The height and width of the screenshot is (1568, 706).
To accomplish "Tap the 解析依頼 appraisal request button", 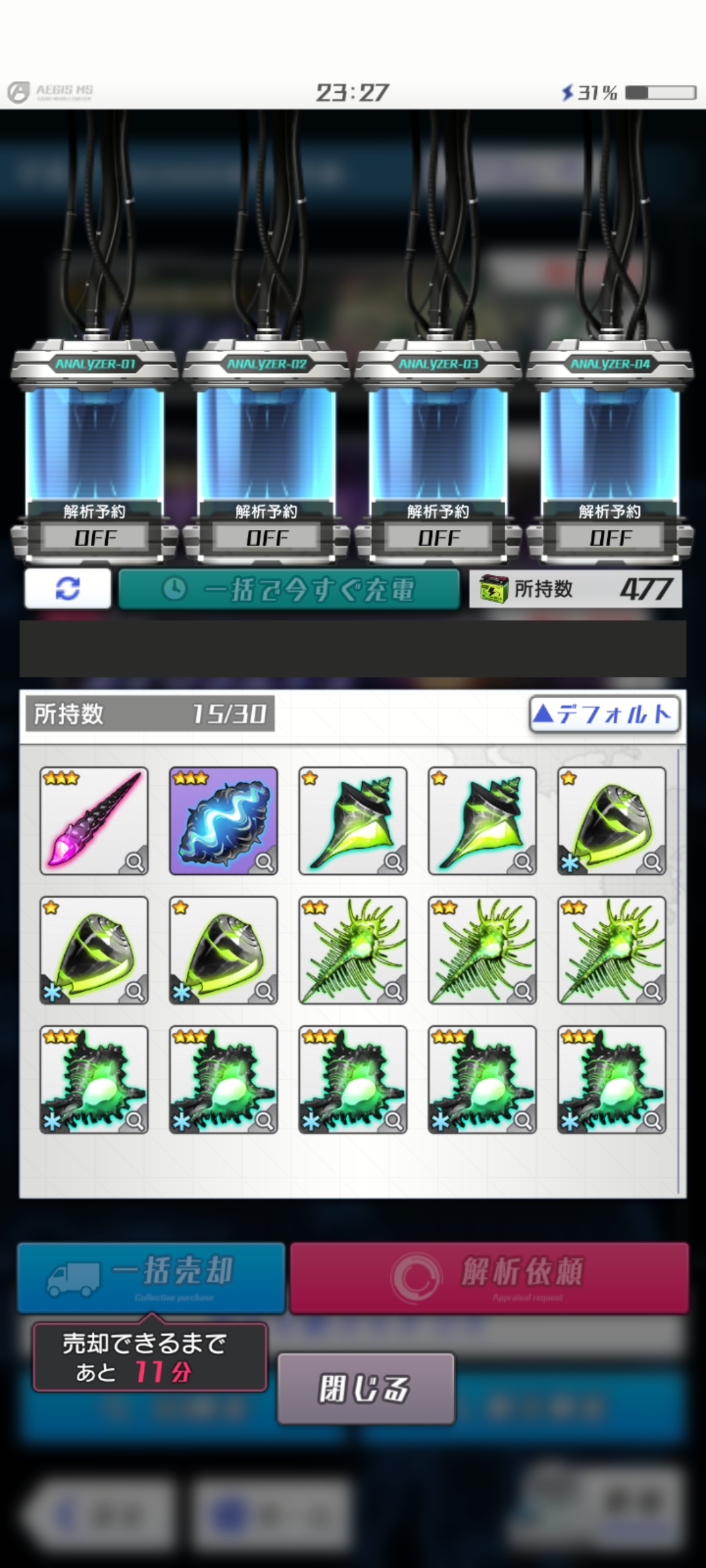I will click(x=489, y=1278).
